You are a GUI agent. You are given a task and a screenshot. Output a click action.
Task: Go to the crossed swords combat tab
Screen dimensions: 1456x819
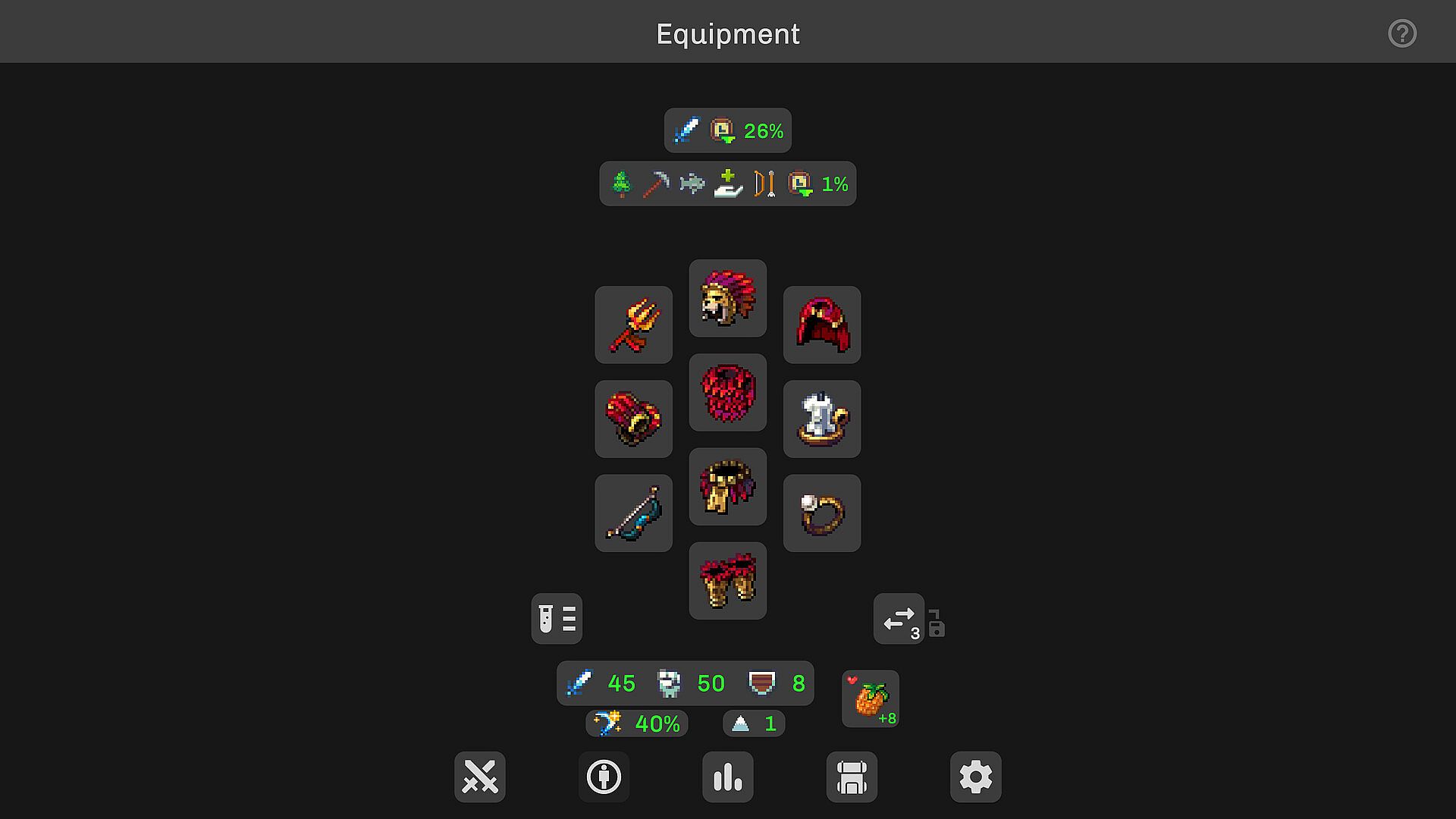[x=479, y=777]
